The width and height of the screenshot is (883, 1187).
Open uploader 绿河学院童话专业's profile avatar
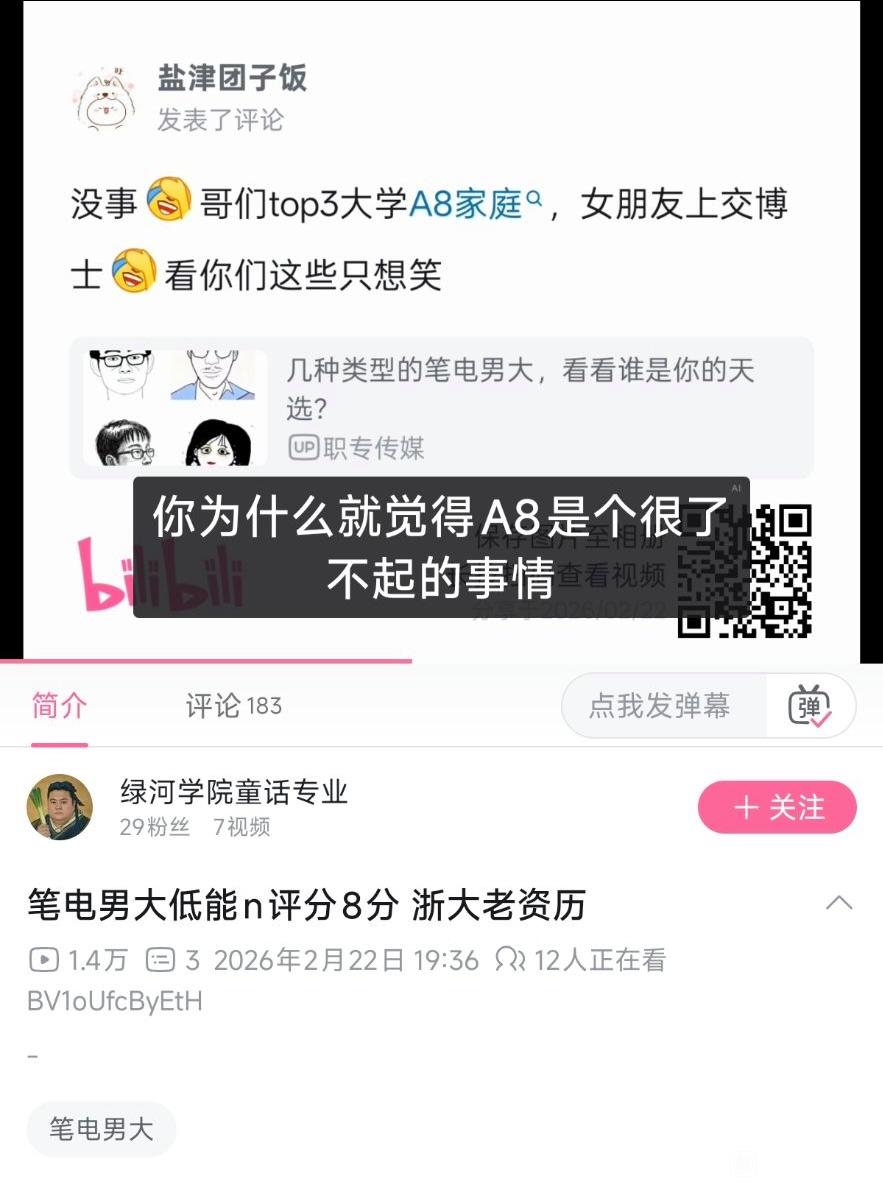pyautogui.click(x=60, y=807)
